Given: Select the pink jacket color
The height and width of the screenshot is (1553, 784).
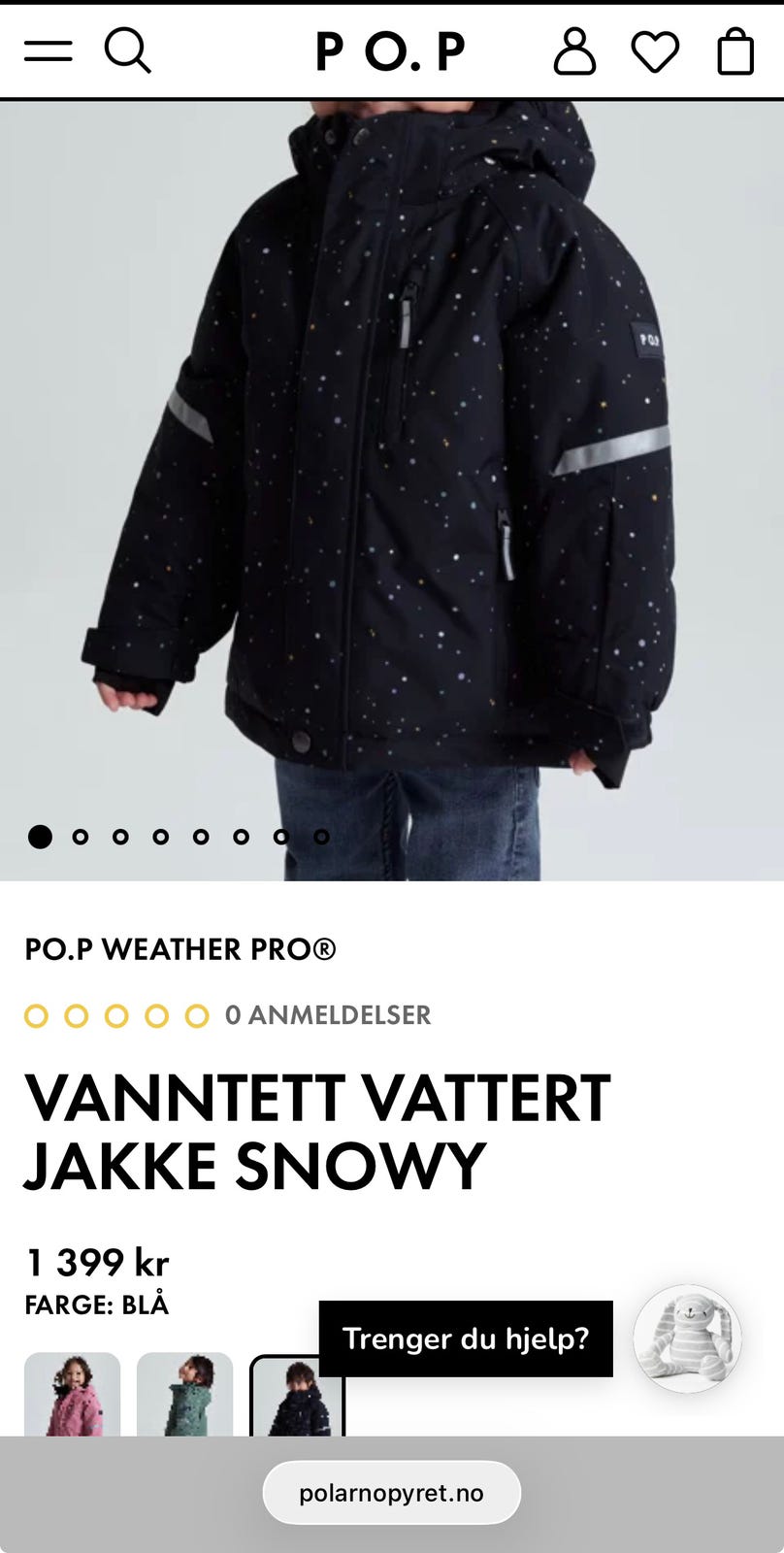Looking at the screenshot, I should (x=73, y=1395).
